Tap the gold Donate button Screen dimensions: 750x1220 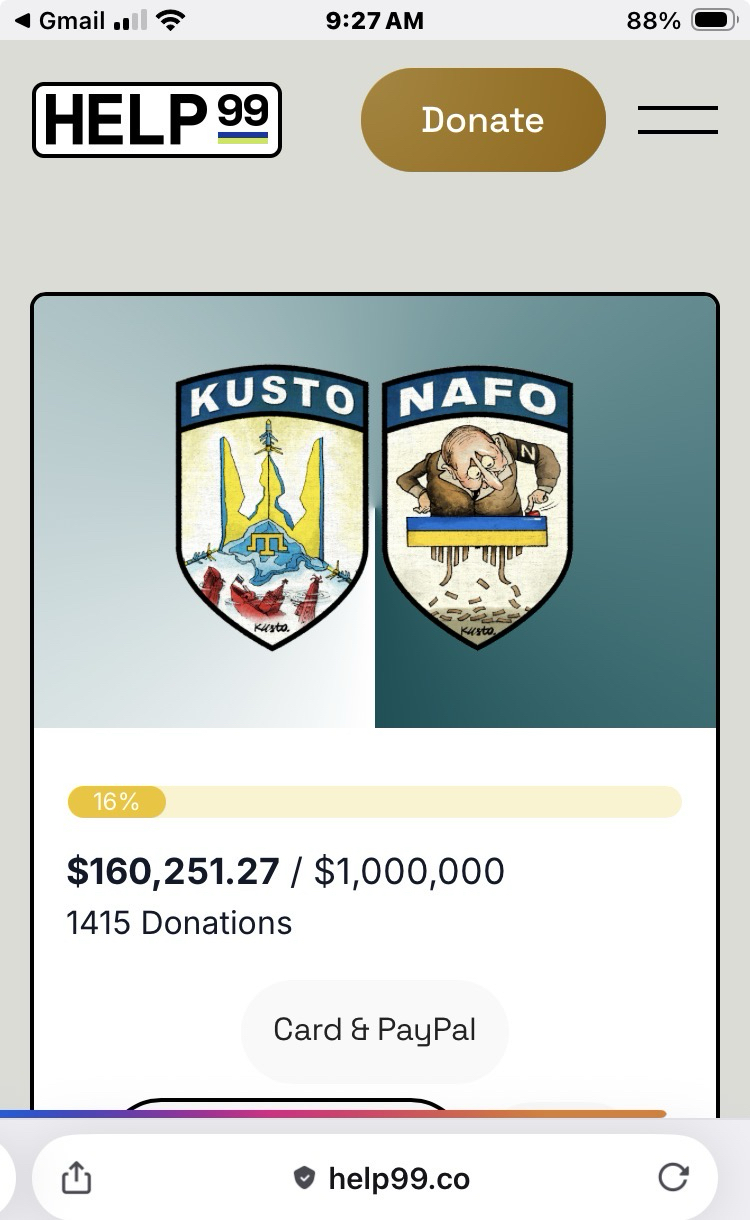483,120
